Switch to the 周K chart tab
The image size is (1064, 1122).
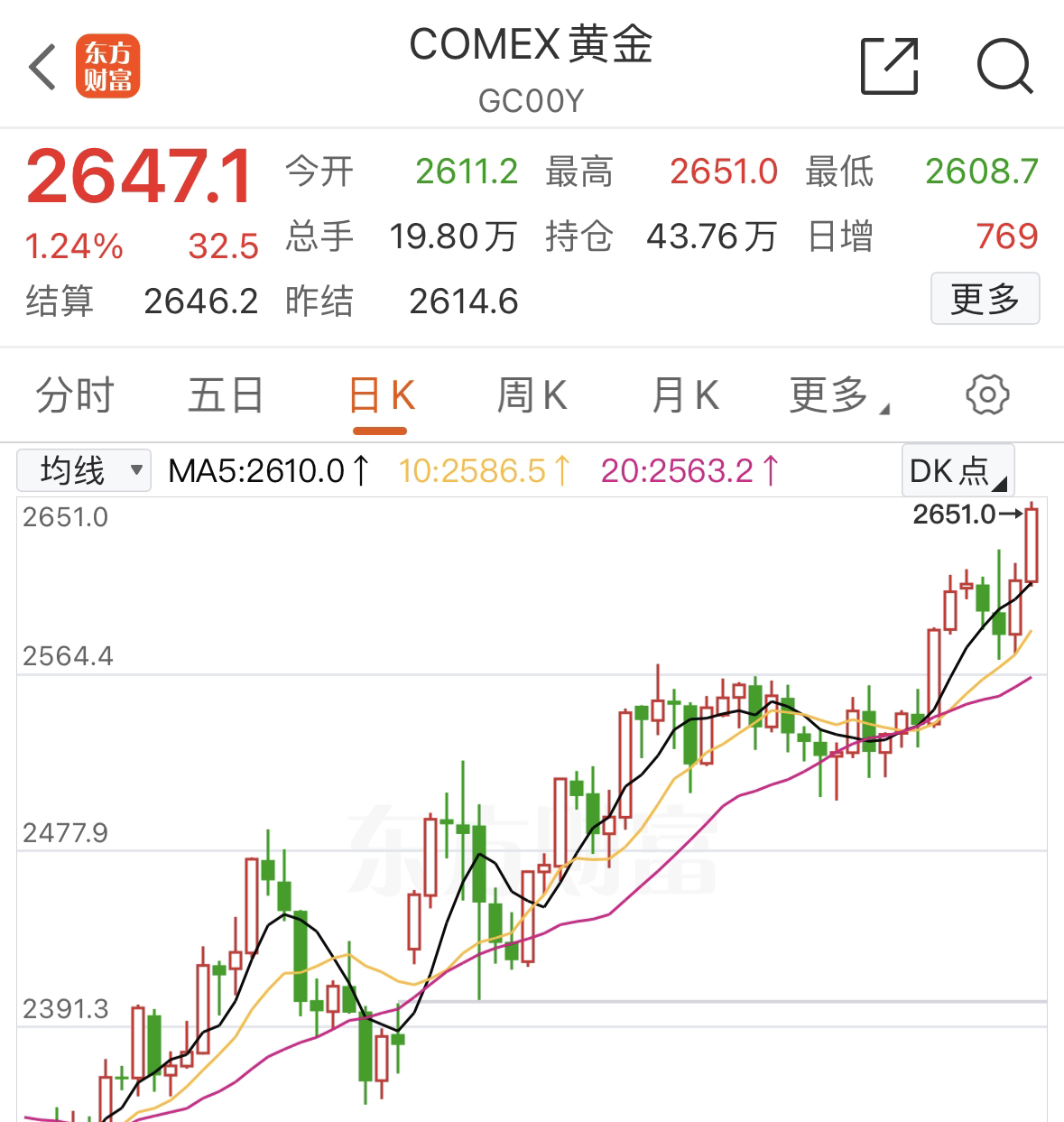532,395
